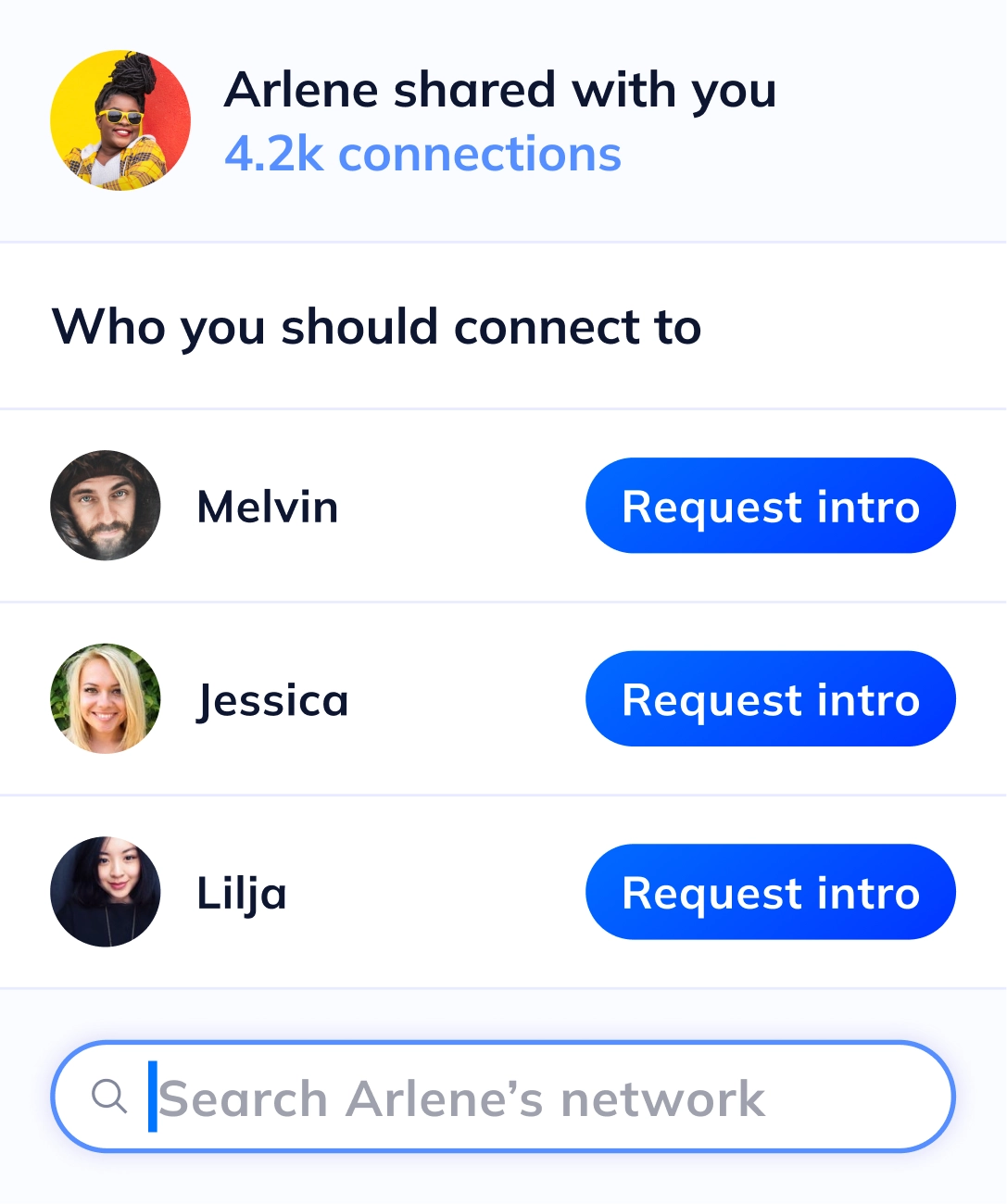The width and height of the screenshot is (1007, 1204).
Task: Request an intro to Melvin
Action: [x=770, y=506]
